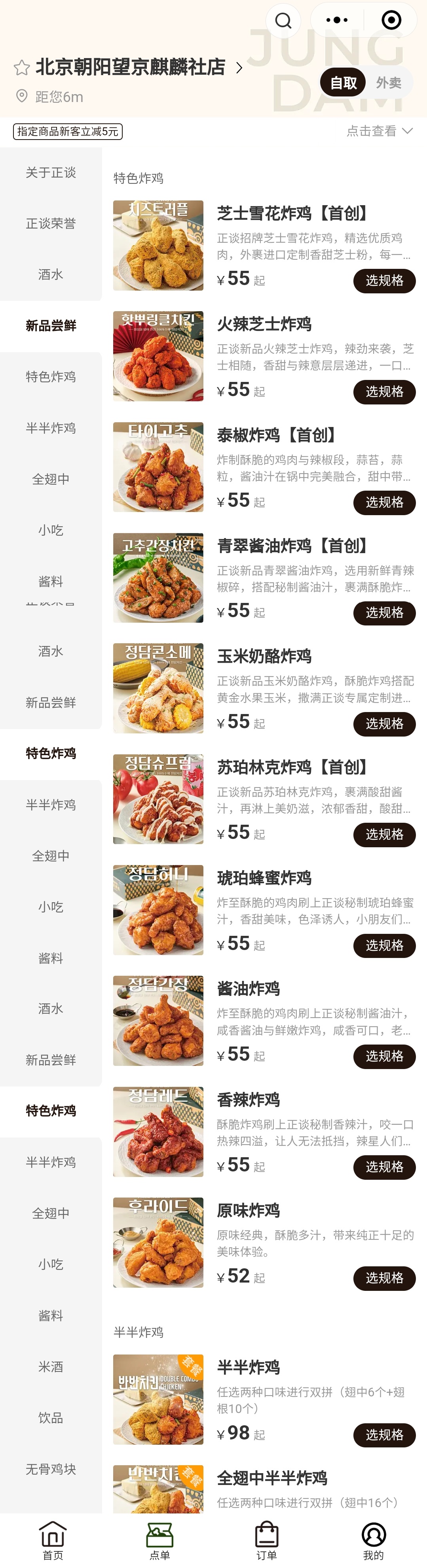Image resolution: width=427 pixels, height=1568 pixels.
Task: Switch to the 我的 profile tab
Action: tap(374, 1540)
